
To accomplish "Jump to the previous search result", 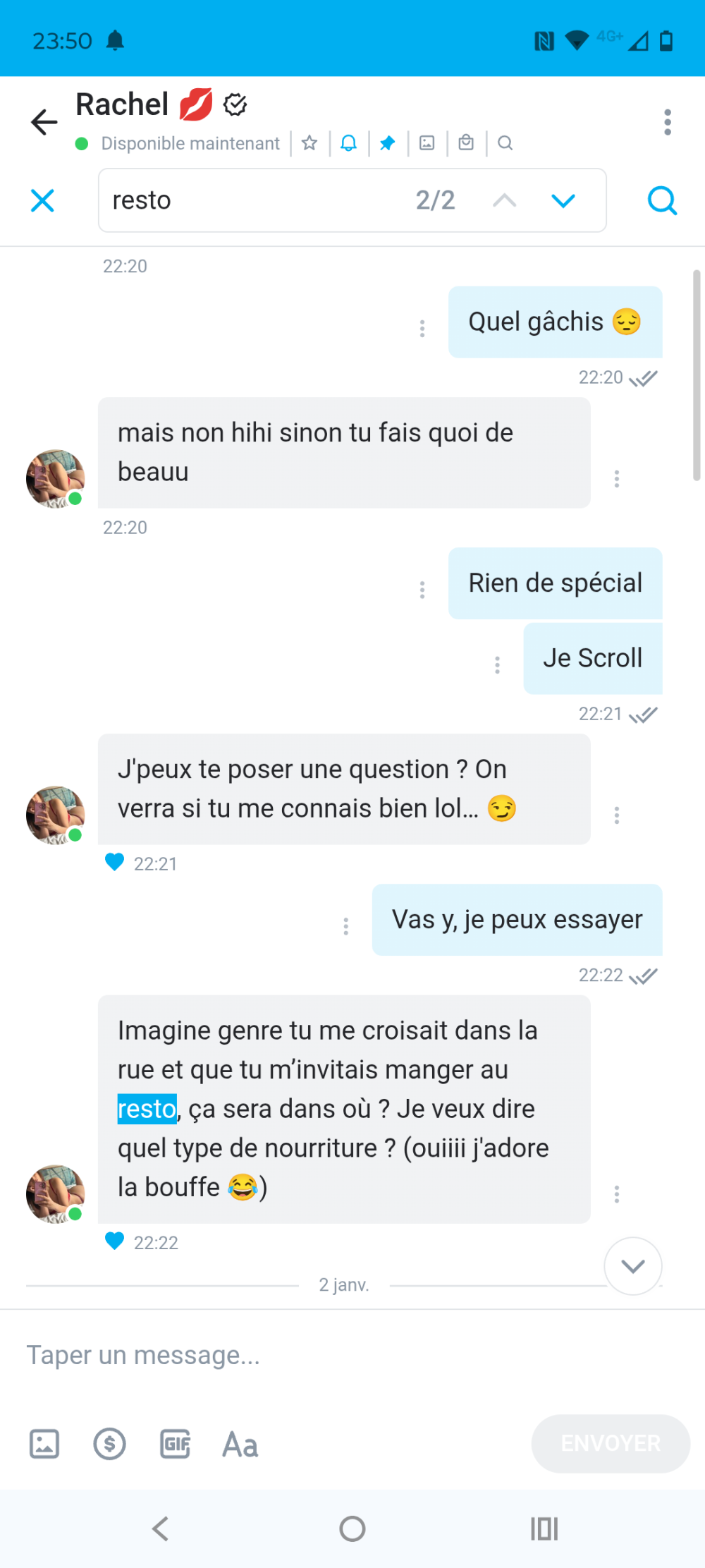I will 504,201.
